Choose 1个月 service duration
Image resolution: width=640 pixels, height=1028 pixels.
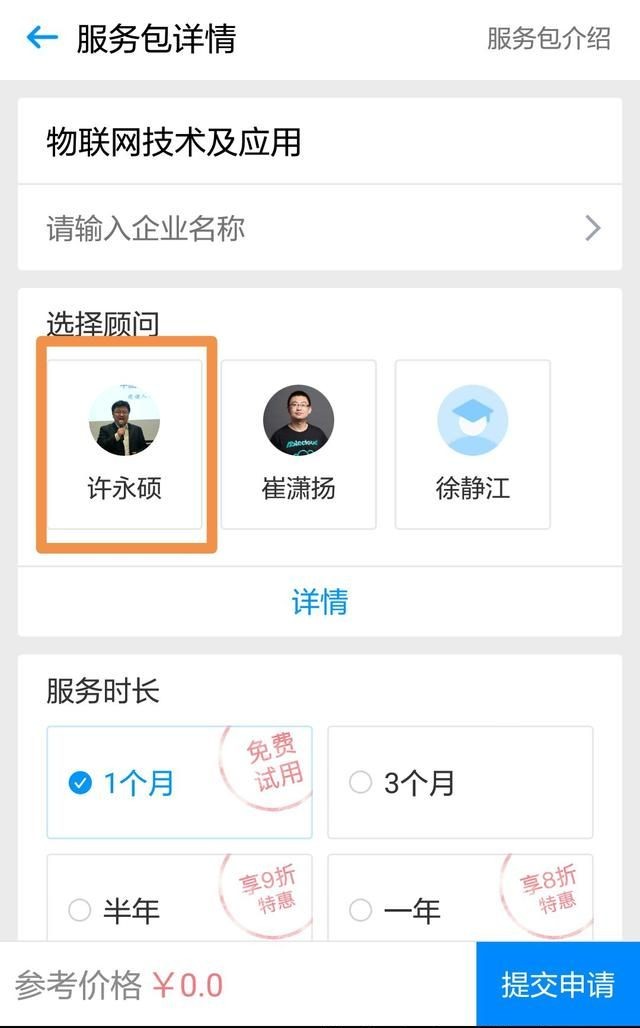[x=179, y=783]
